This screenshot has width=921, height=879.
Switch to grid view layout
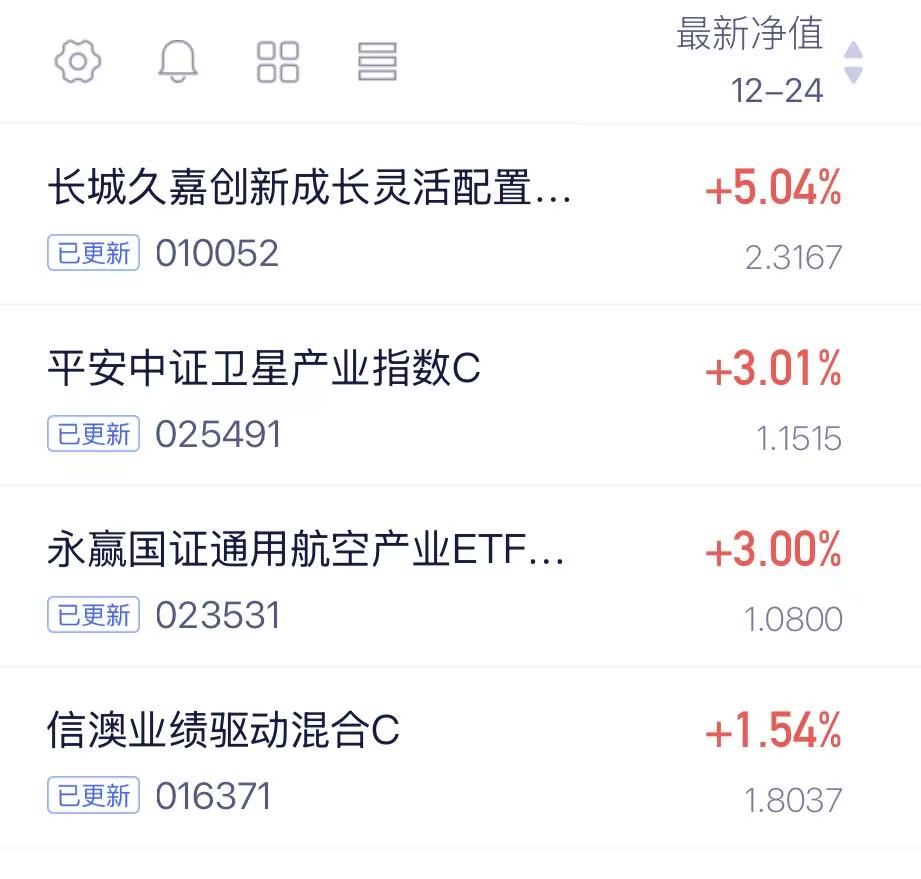(278, 62)
